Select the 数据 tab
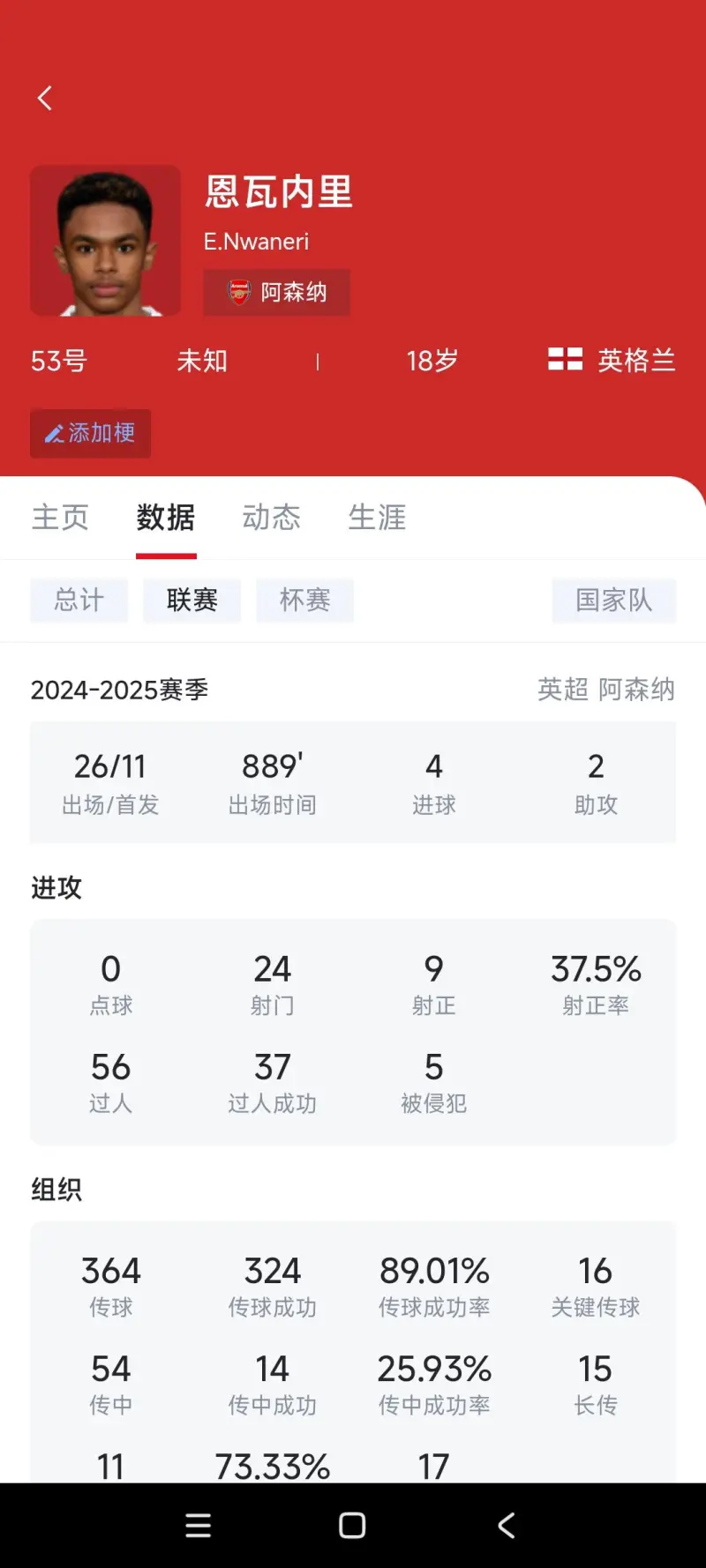706x1568 pixels. (166, 517)
